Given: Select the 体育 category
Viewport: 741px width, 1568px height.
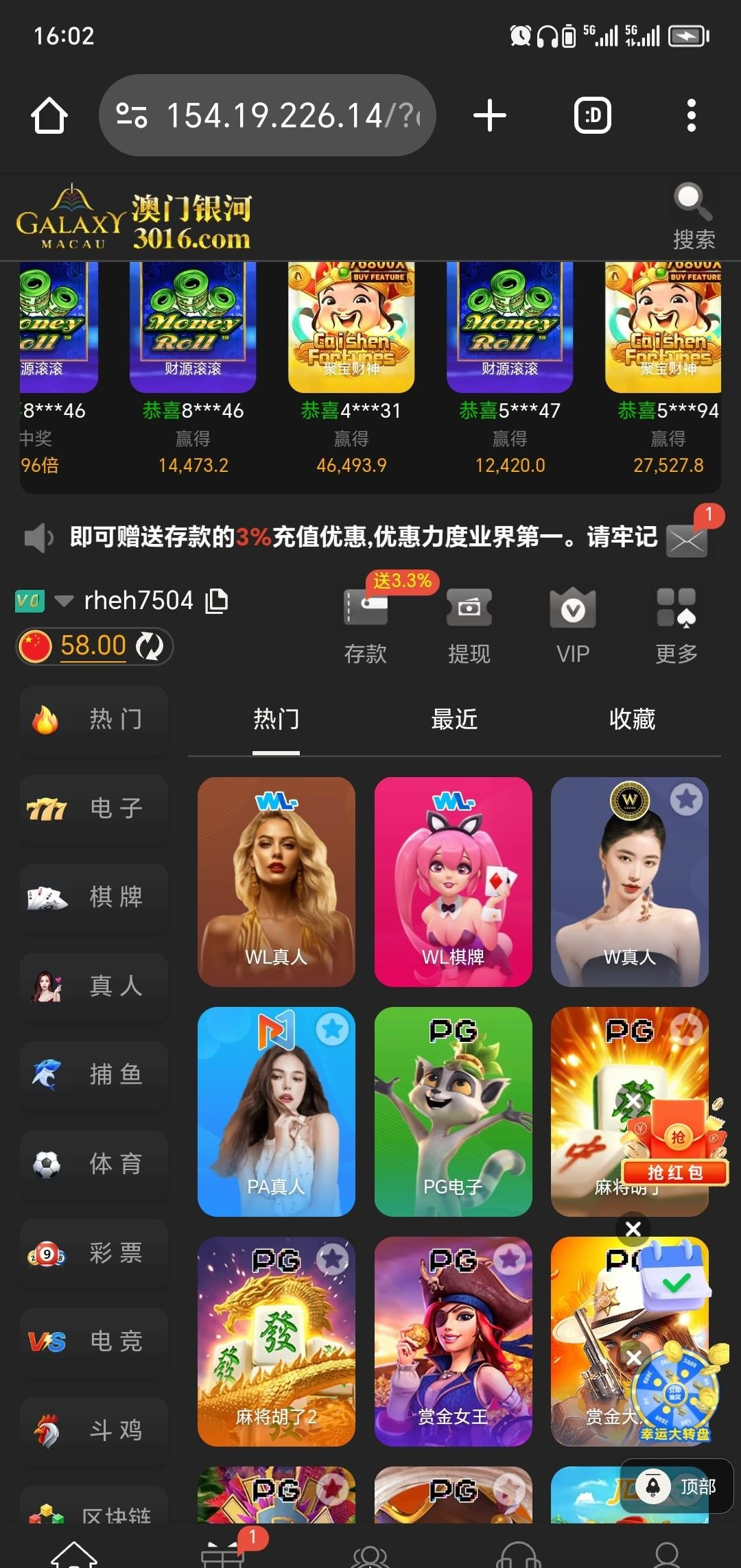Looking at the screenshot, I should 95,1164.
